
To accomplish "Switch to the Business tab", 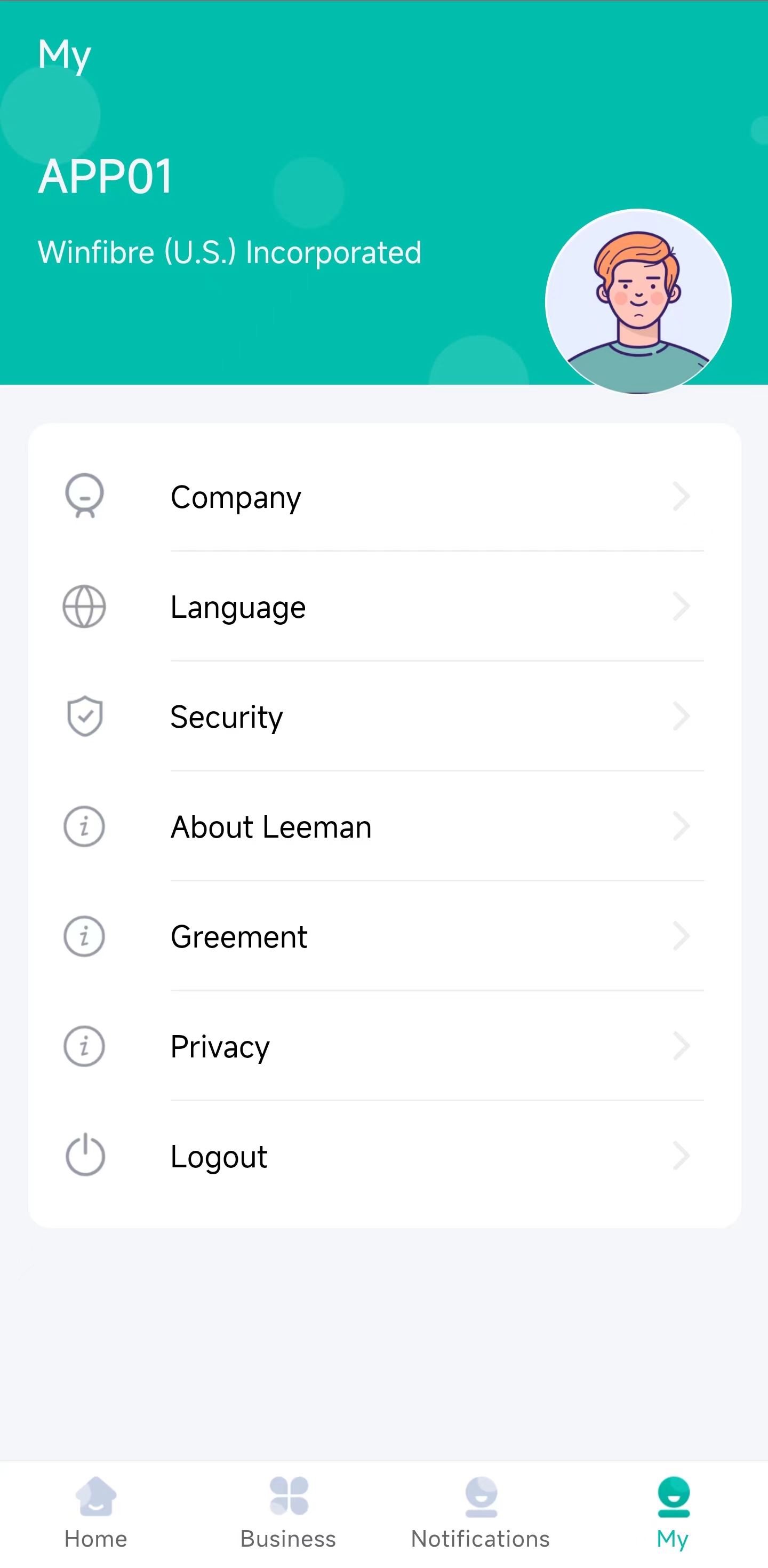I will [289, 1514].
